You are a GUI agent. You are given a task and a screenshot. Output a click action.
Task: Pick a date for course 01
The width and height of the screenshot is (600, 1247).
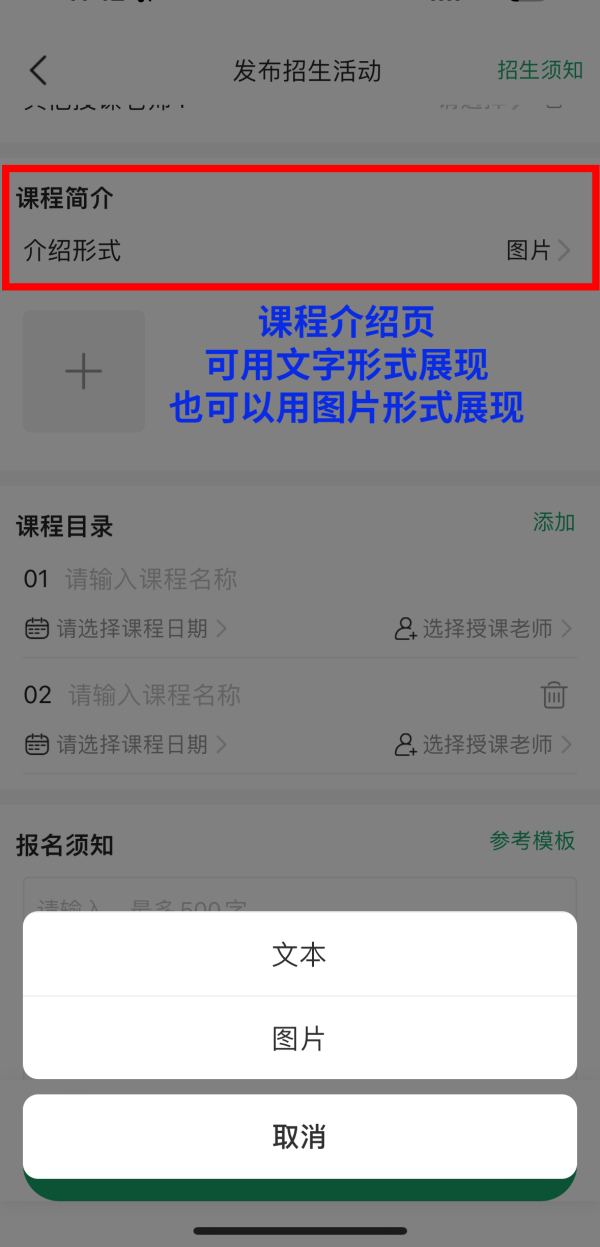click(x=130, y=629)
